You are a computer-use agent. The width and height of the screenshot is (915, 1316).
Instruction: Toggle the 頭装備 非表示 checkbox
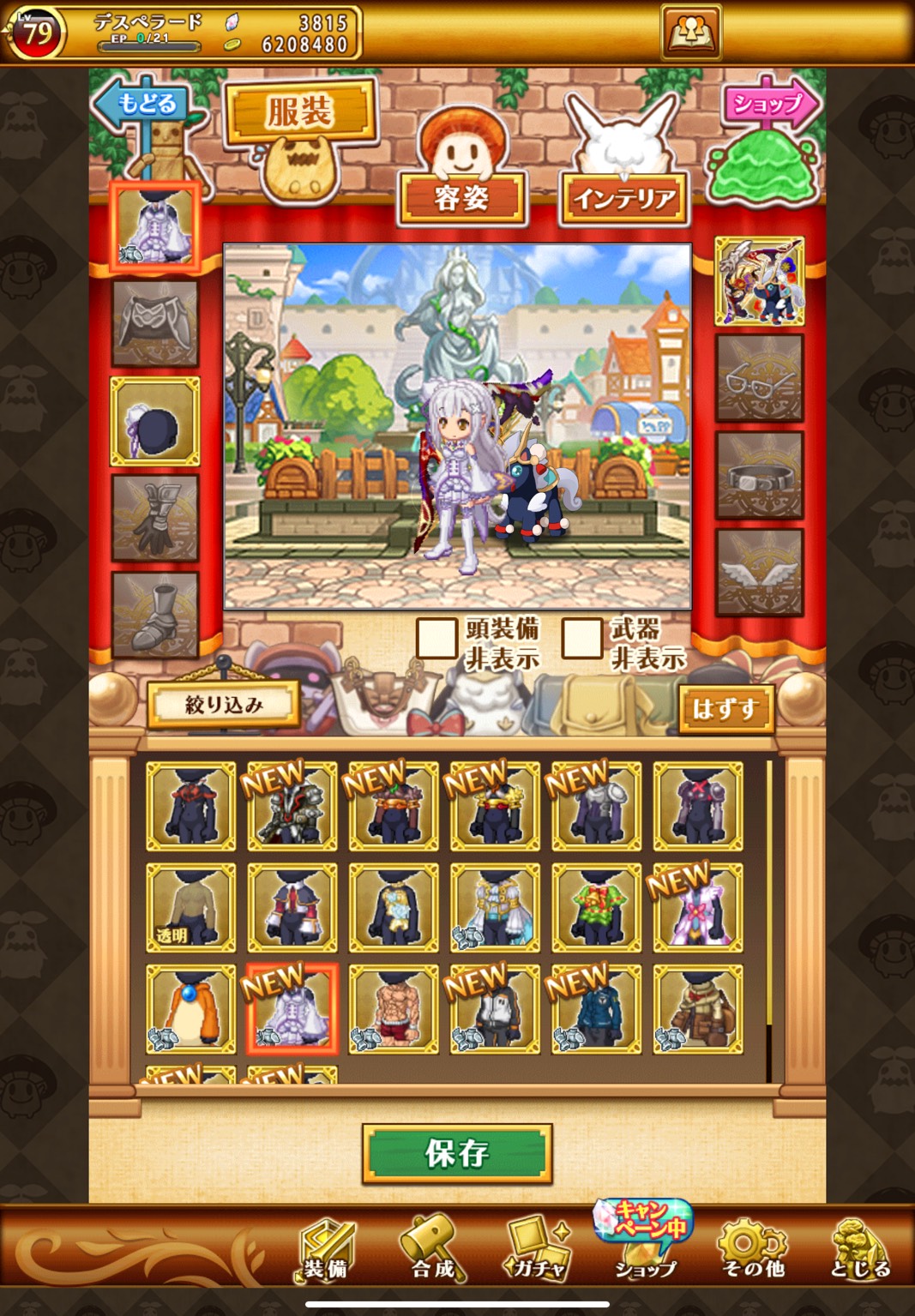[x=436, y=639]
